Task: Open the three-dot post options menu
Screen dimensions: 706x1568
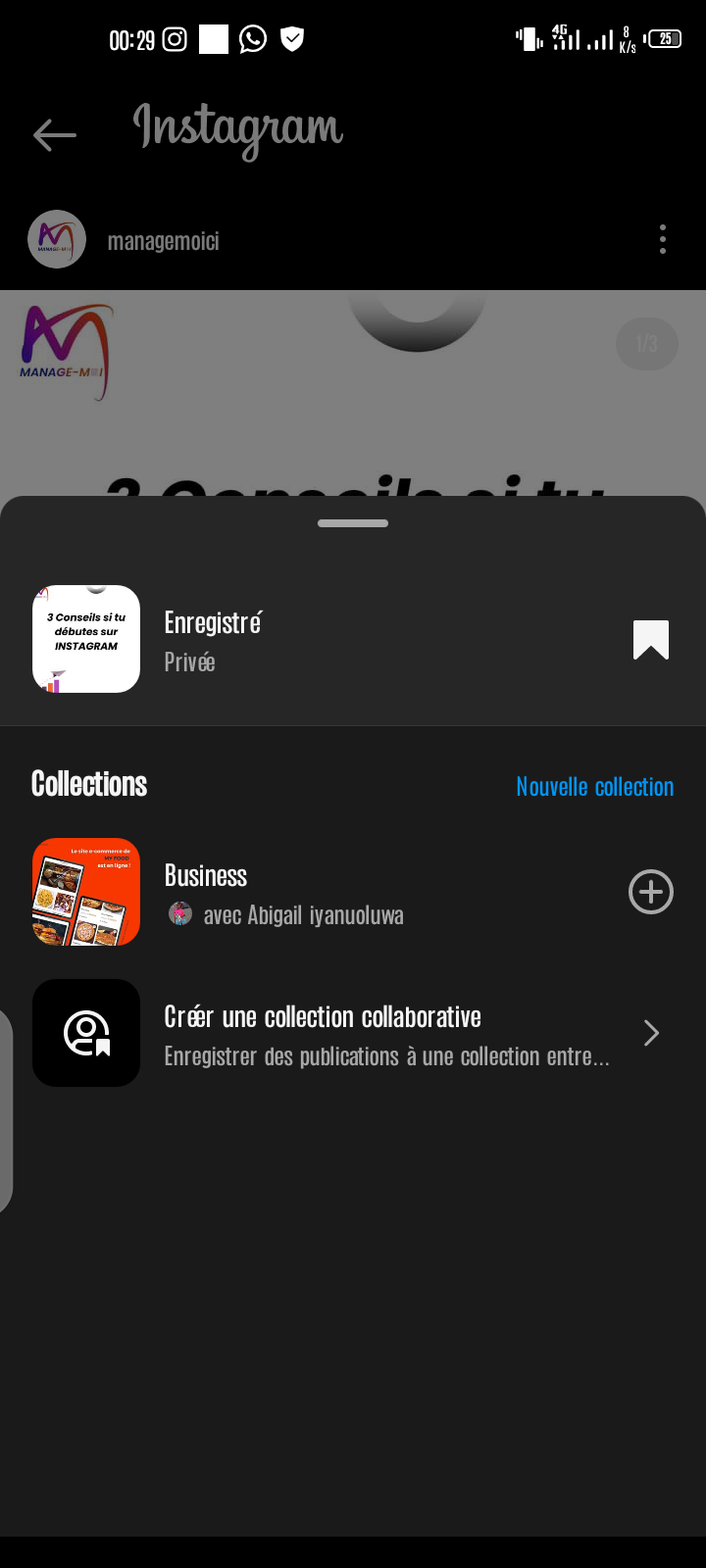Action: coord(663,239)
